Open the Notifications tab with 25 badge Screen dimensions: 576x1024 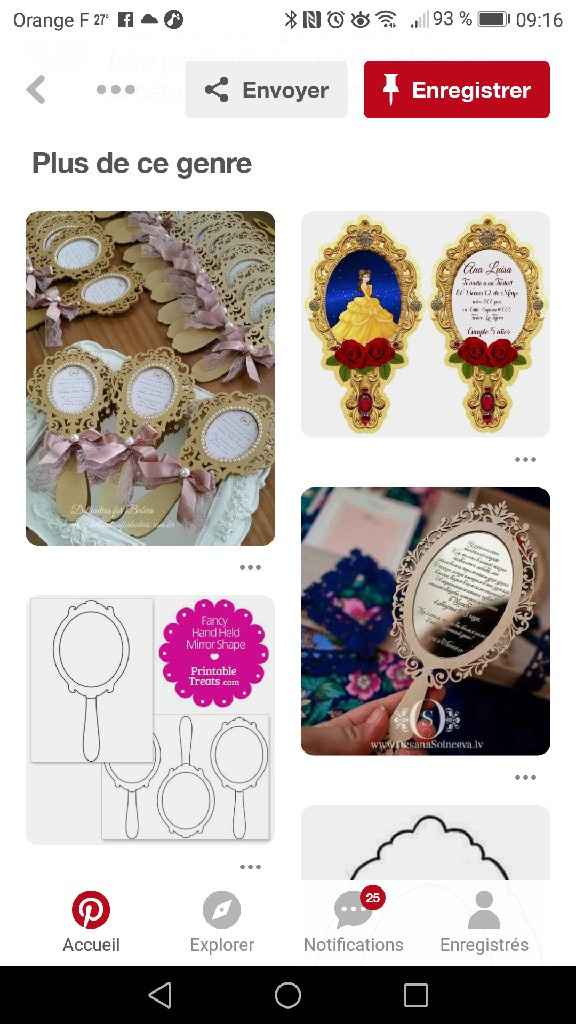(x=353, y=922)
